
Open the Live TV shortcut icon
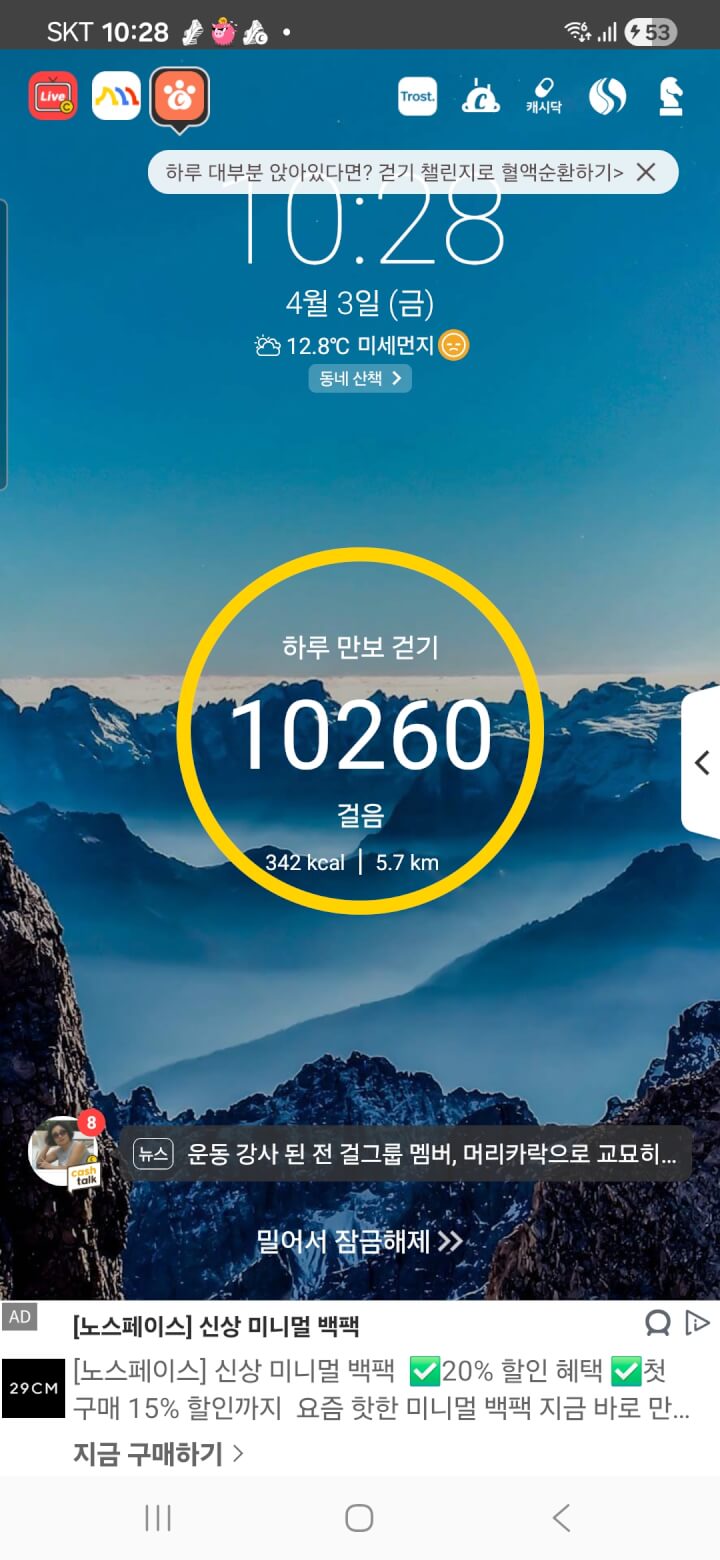pos(53,96)
